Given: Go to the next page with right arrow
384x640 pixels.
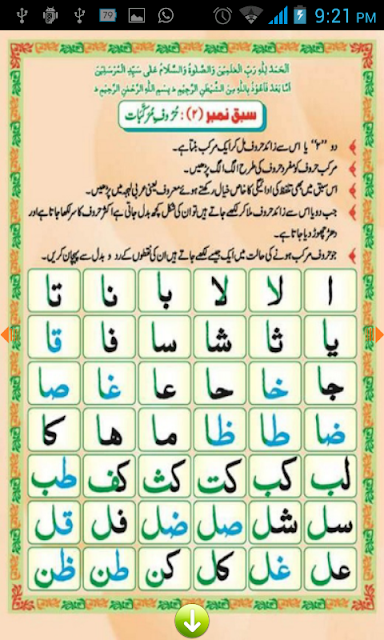Looking at the screenshot, I should 379,335.
